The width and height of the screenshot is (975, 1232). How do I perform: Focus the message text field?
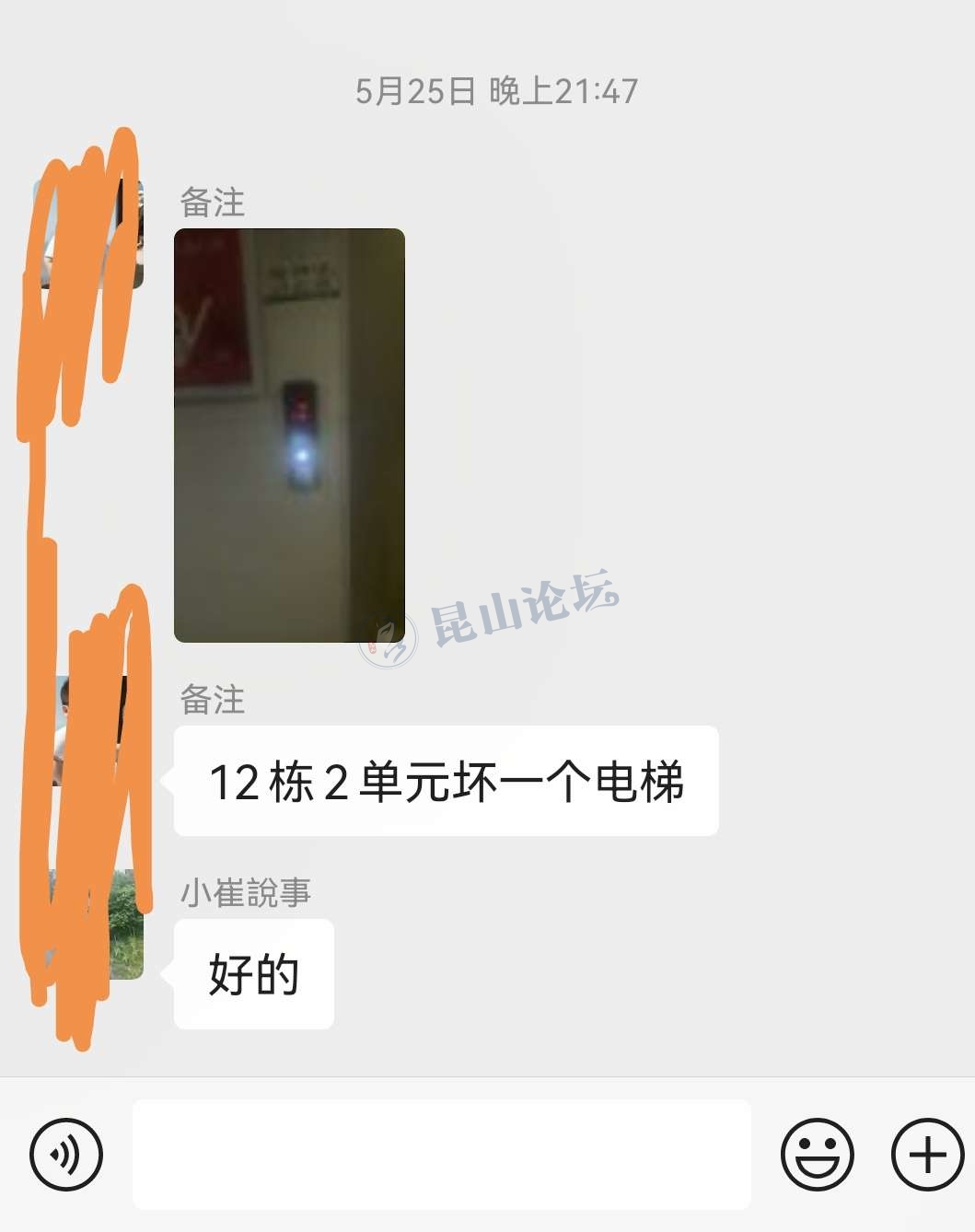coord(442,1154)
